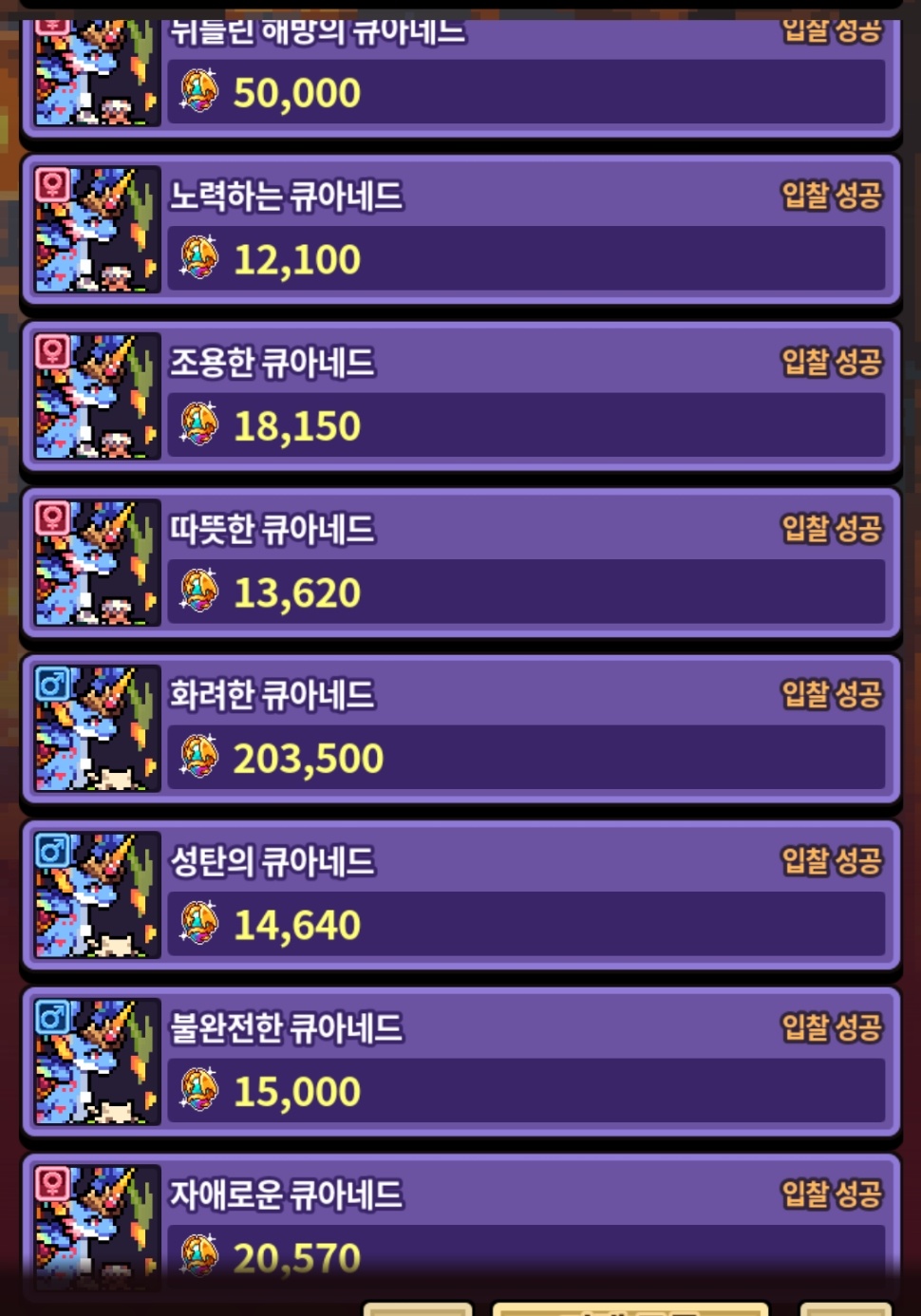View the 화려한 큐아네드 entry priced 203,500
The width and height of the screenshot is (921, 1316).
pyautogui.click(x=460, y=728)
